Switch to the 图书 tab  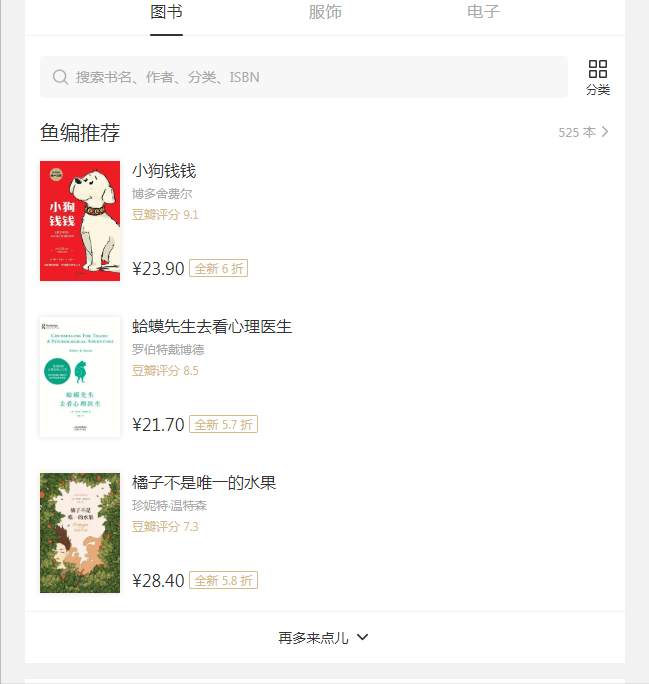coord(166,13)
